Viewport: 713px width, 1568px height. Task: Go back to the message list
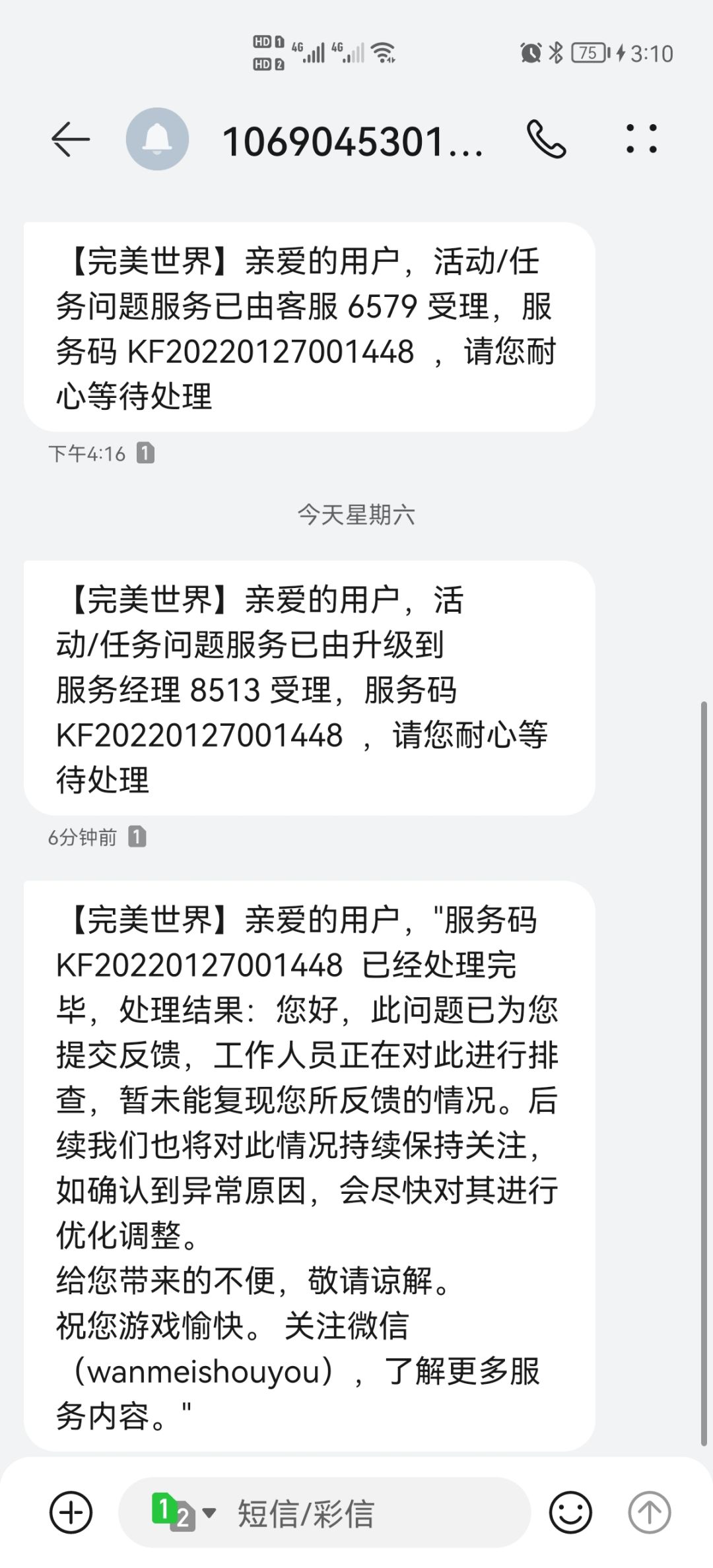[x=70, y=140]
